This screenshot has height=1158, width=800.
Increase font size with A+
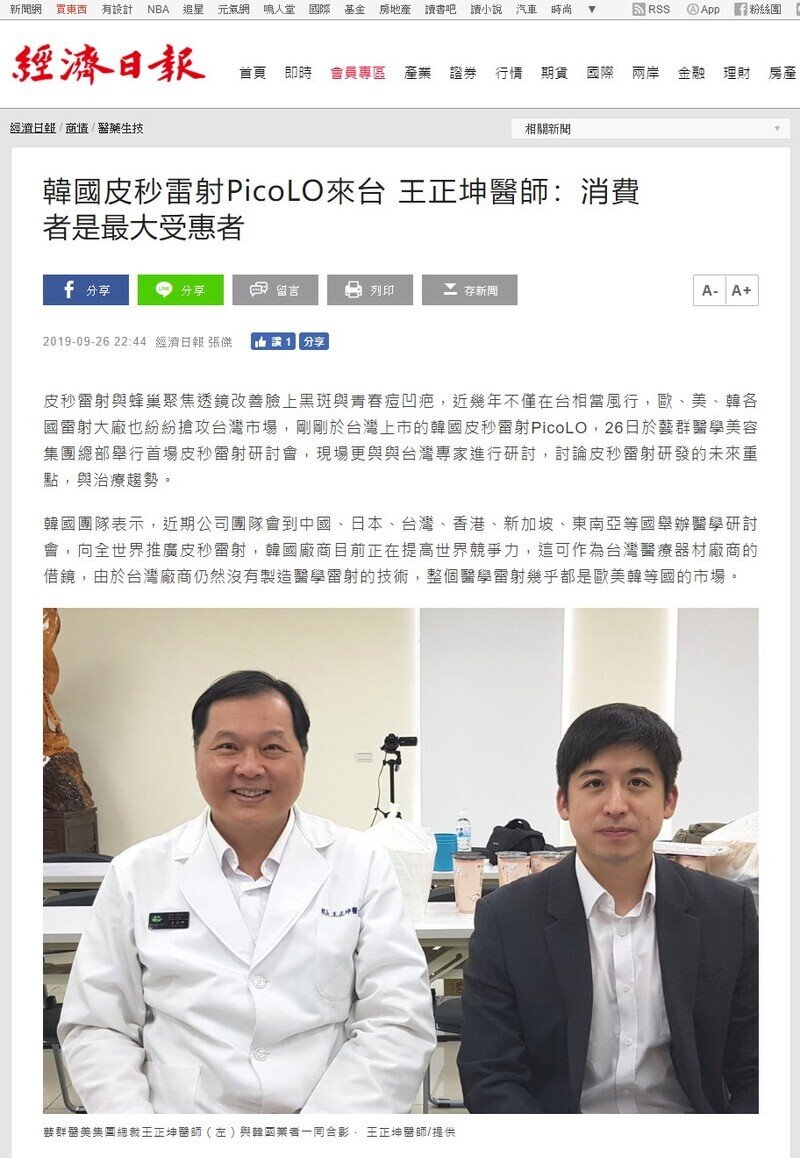pos(741,290)
